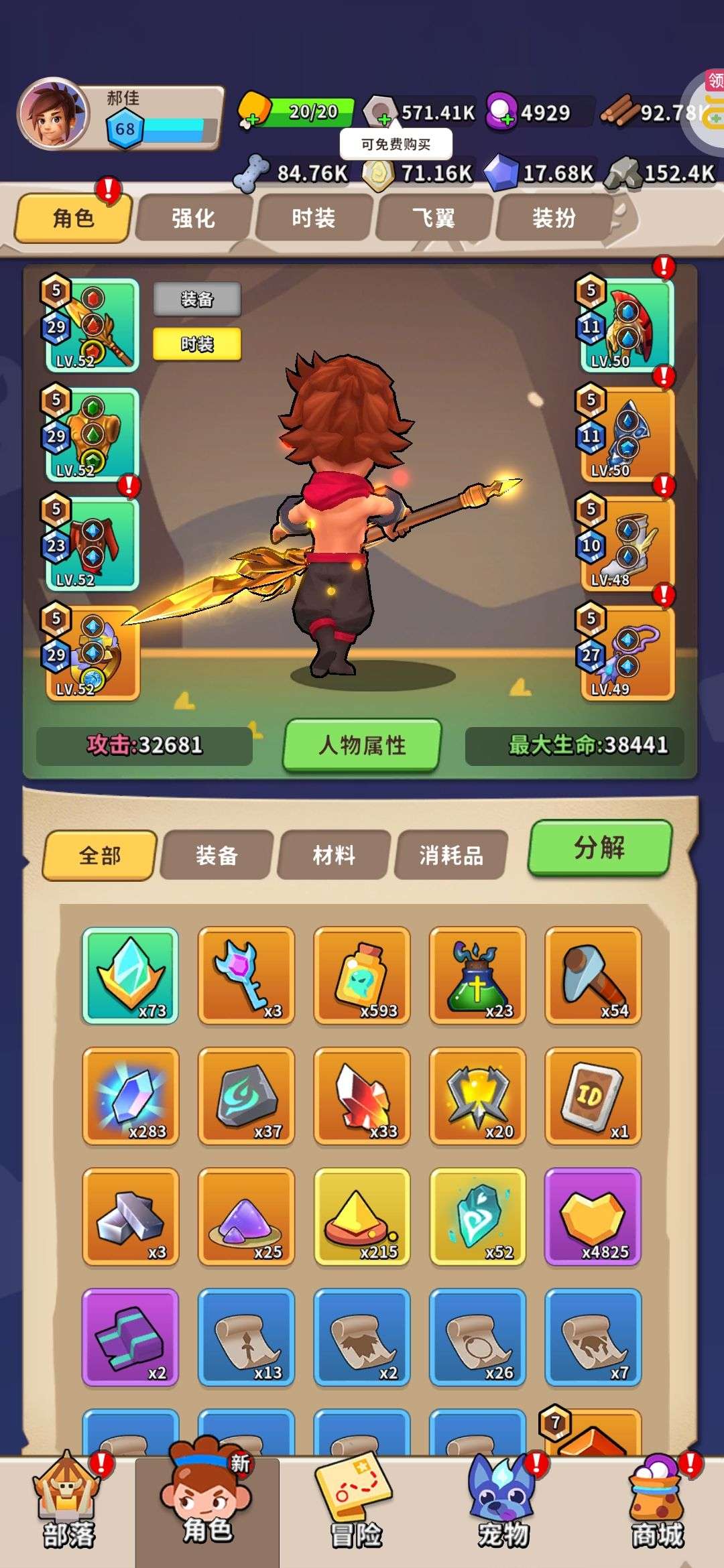The height and width of the screenshot is (1568, 724).
Task: Switch to the 强化 tab
Action: [x=193, y=218]
